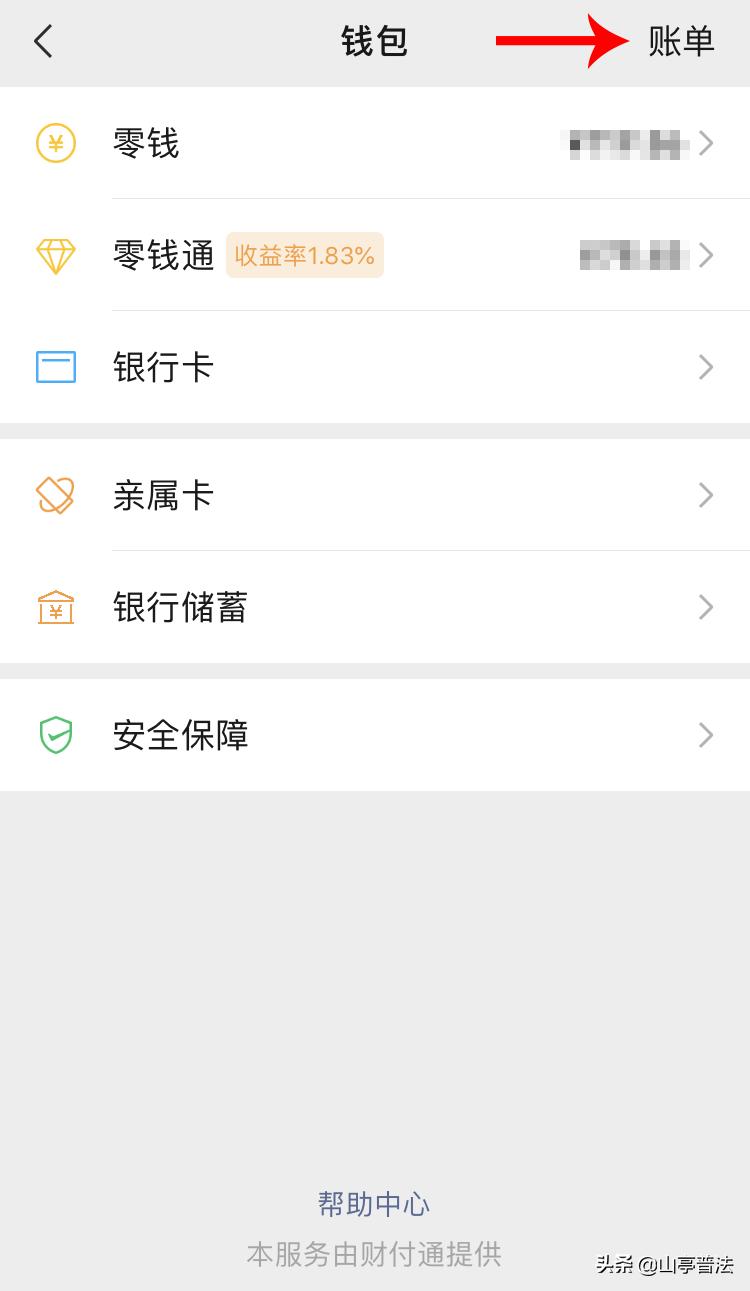The image size is (750, 1291).
Task: Tap the 本服务由财付通提供 footer text
Action: coord(374,1255)
